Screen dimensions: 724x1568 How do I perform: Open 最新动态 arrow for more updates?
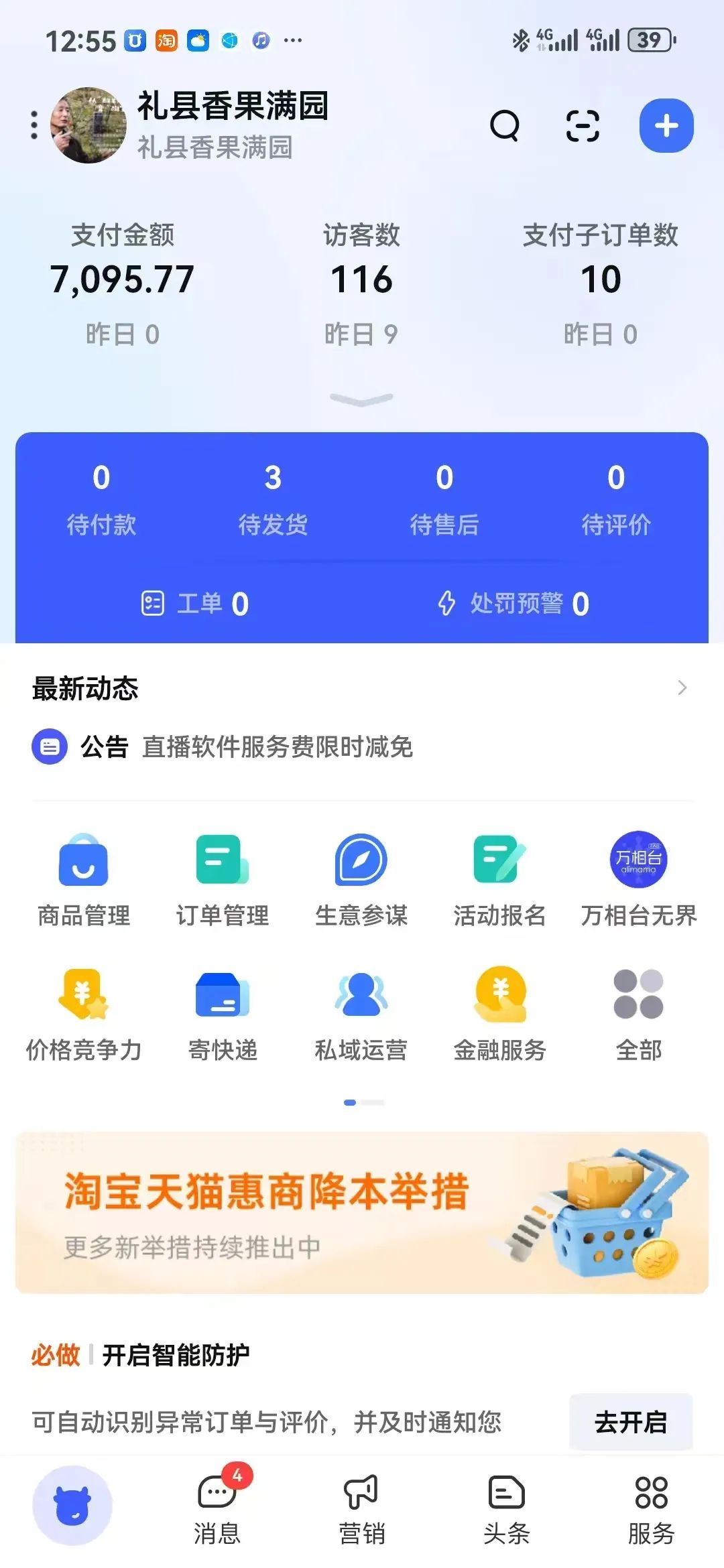pyautogui.click(x=682, y=688)
